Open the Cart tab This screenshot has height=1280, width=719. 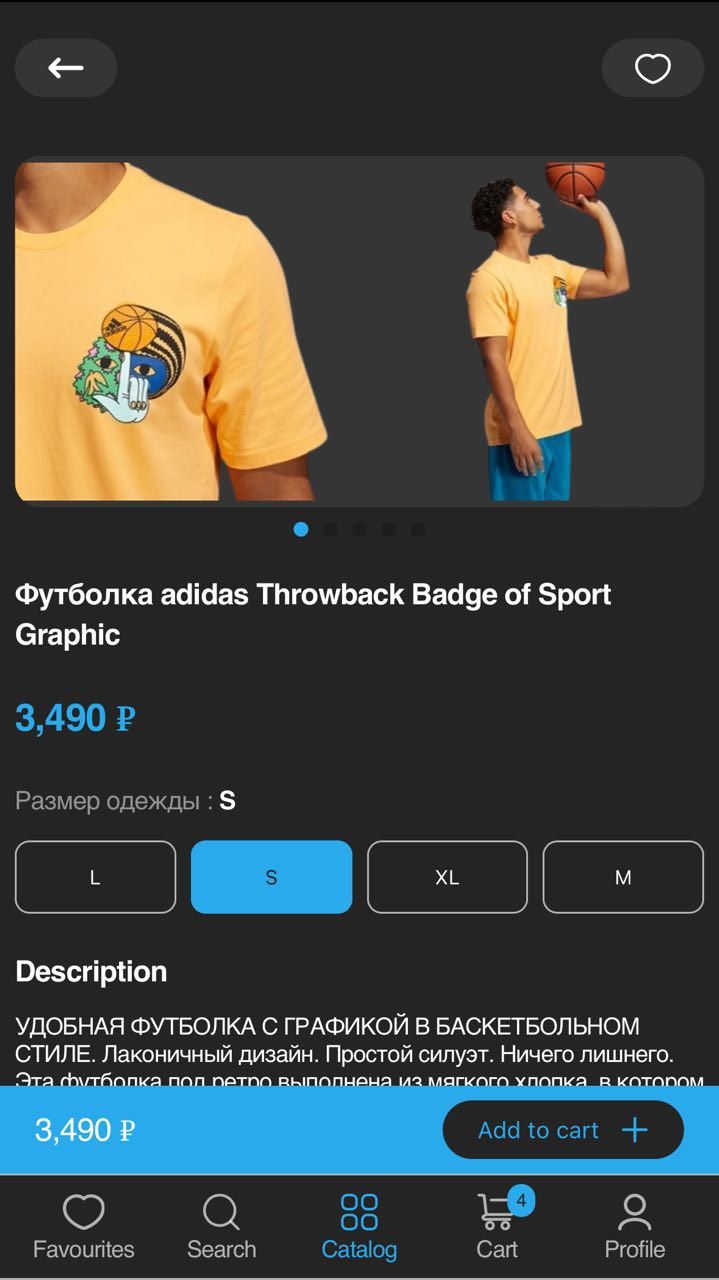(x=497, y=1227)
